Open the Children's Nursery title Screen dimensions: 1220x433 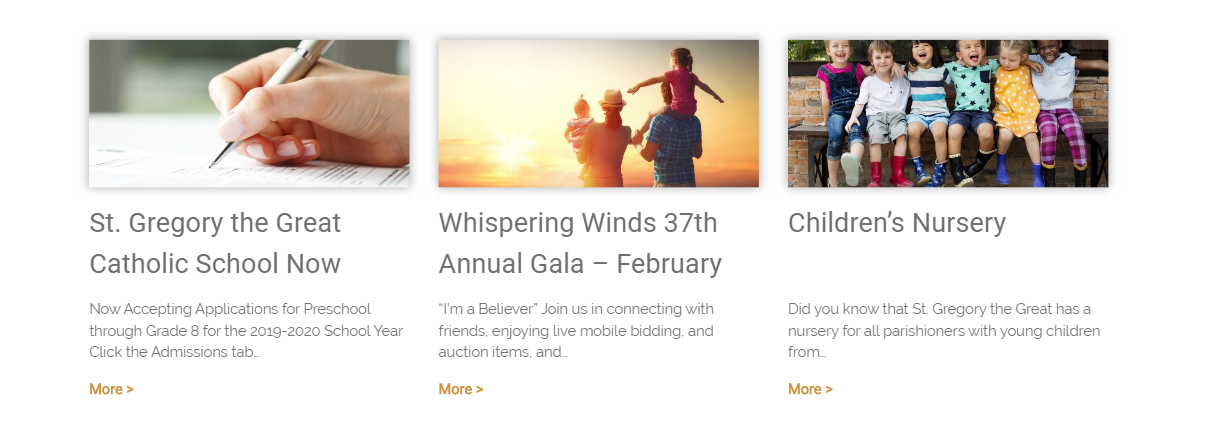pos(896,223)
